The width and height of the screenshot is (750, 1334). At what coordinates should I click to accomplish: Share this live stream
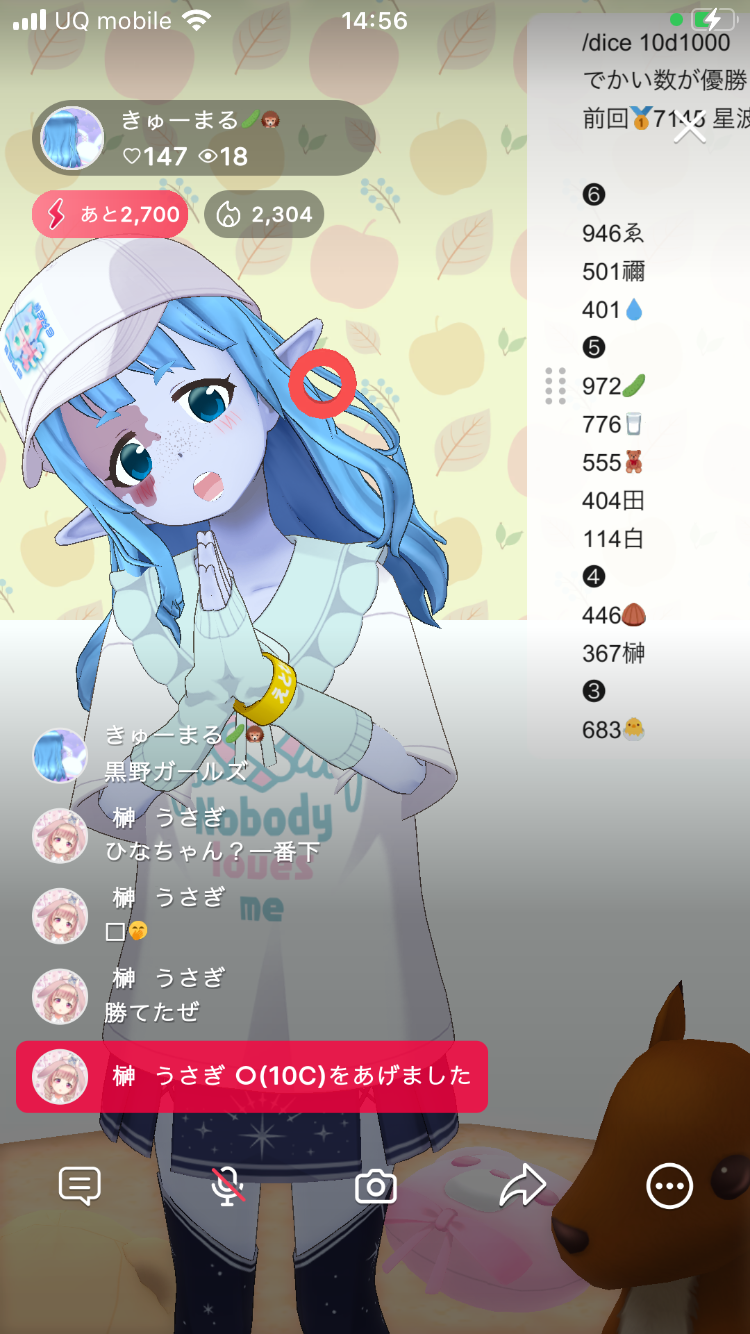pos(522,1187)
